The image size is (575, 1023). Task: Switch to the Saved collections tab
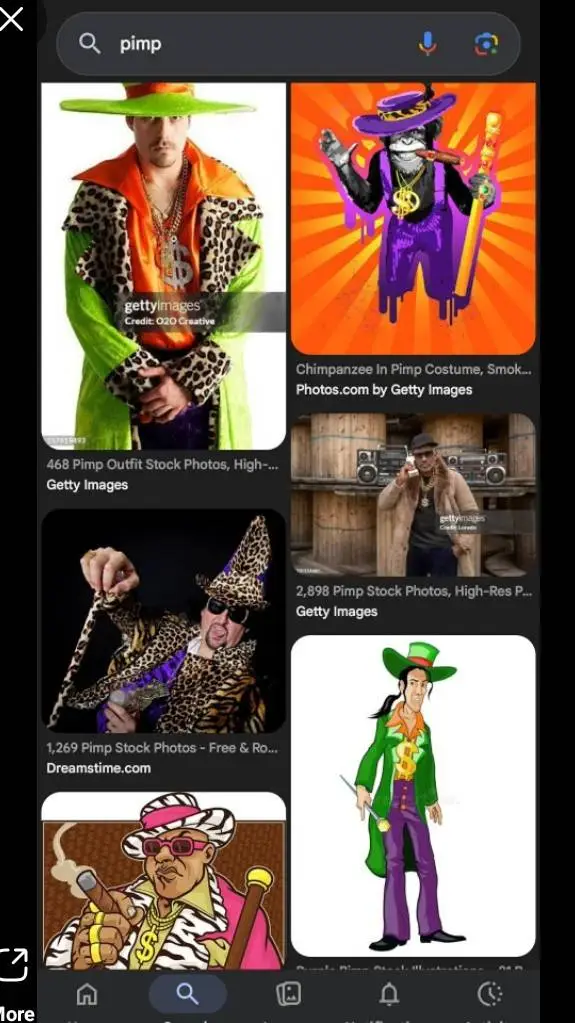coord(288,994)
